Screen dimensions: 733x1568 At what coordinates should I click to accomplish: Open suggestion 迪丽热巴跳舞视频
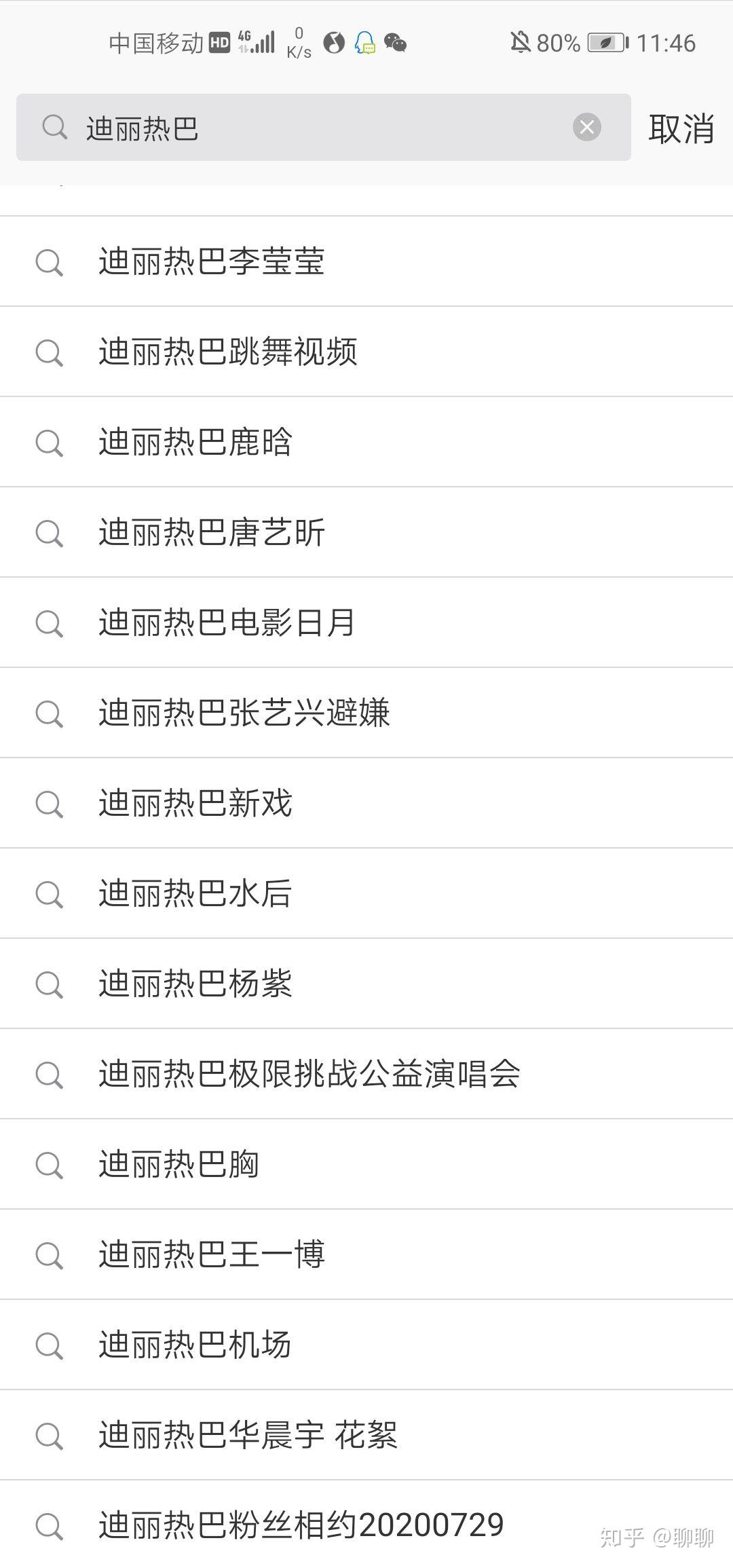366,352
